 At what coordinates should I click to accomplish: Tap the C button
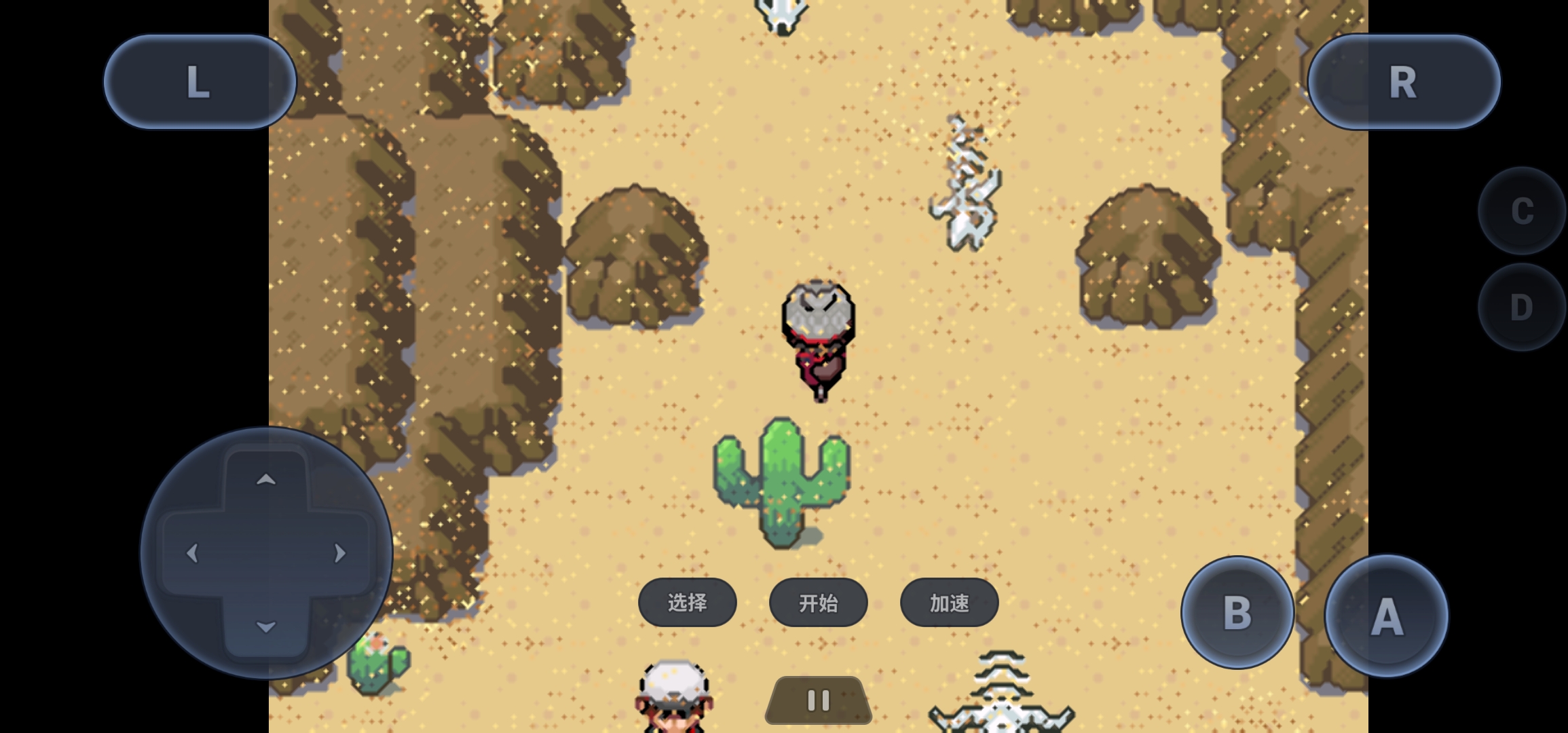[x=1522, y=210]
